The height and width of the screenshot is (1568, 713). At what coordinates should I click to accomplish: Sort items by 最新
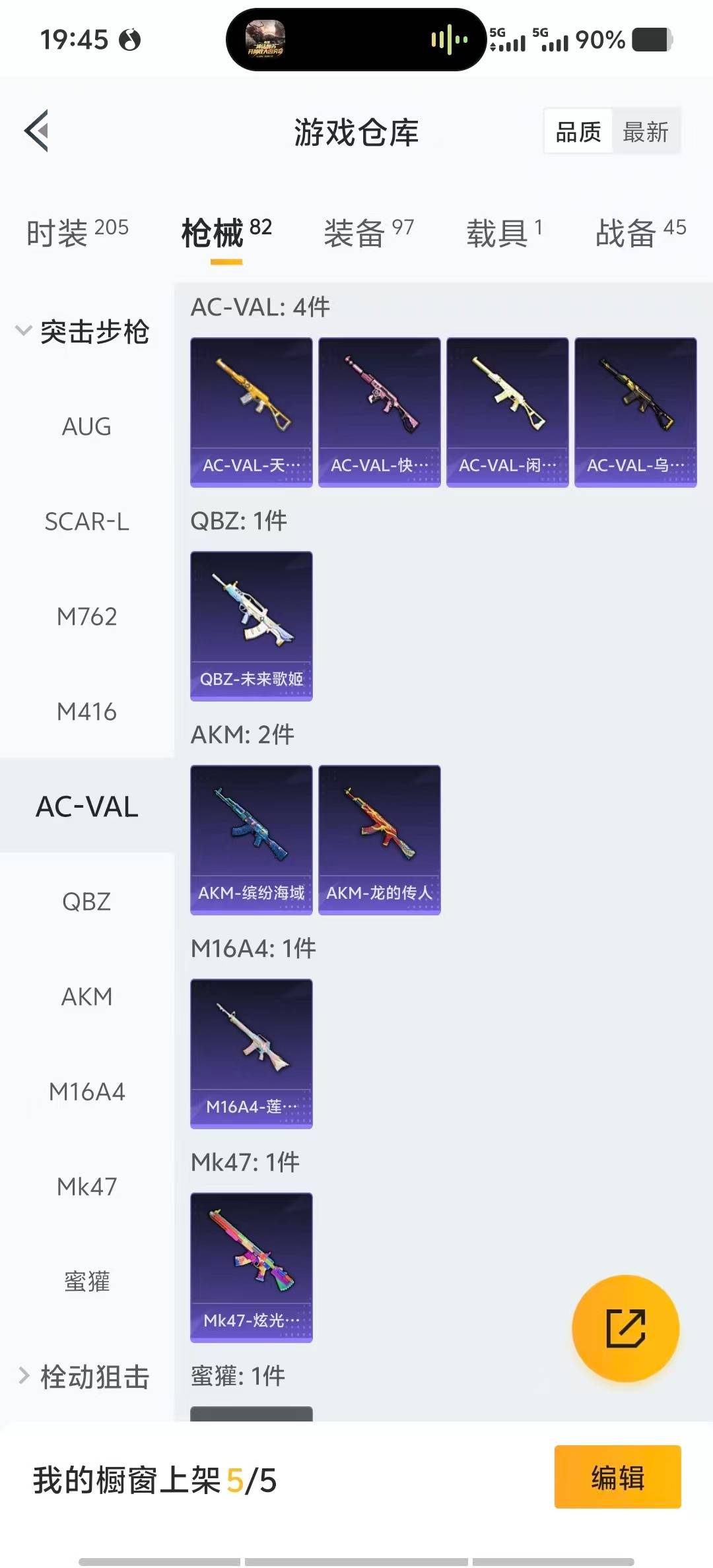[x=645, y=132]
